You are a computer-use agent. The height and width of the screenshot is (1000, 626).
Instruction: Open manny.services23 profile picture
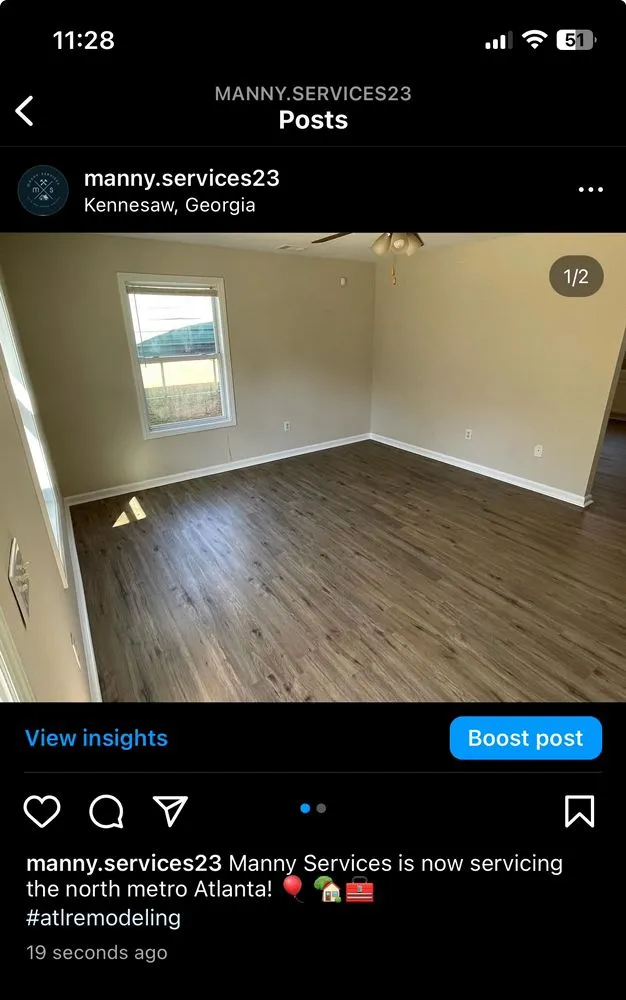point(43,190)
